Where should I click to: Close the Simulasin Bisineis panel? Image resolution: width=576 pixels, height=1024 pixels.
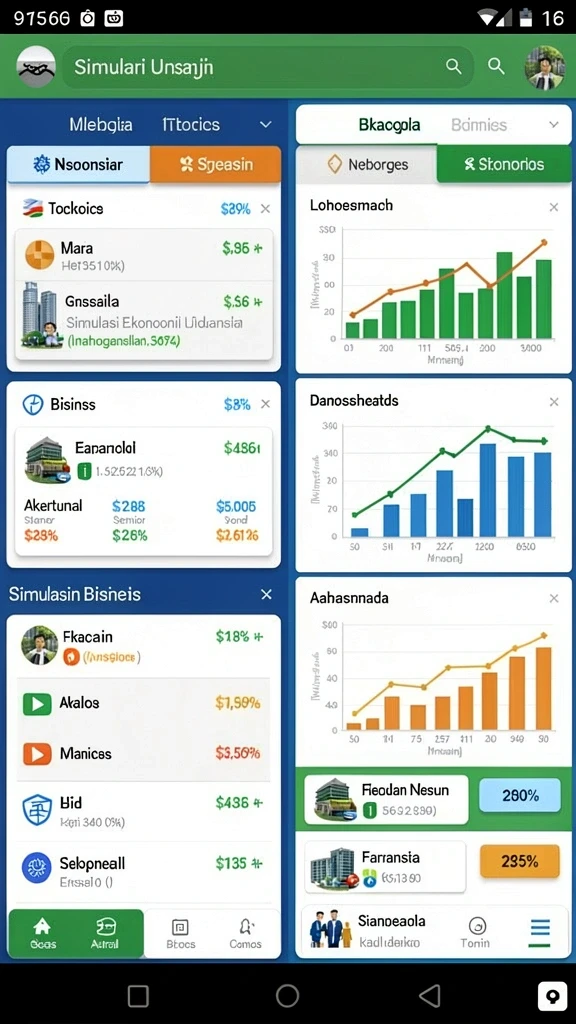pos(266,594)
